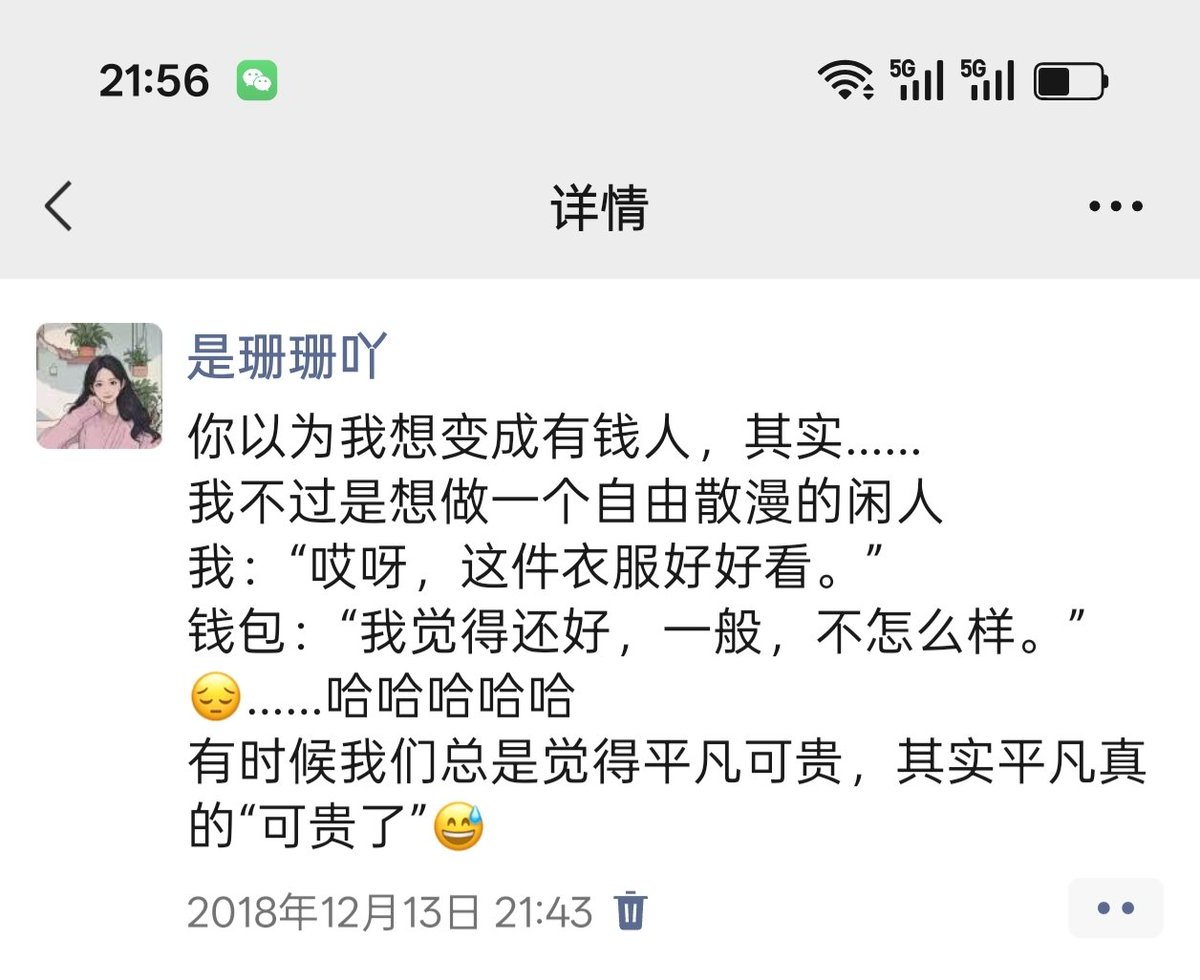Open the overflow menu in the title bar

point(1115,207)
